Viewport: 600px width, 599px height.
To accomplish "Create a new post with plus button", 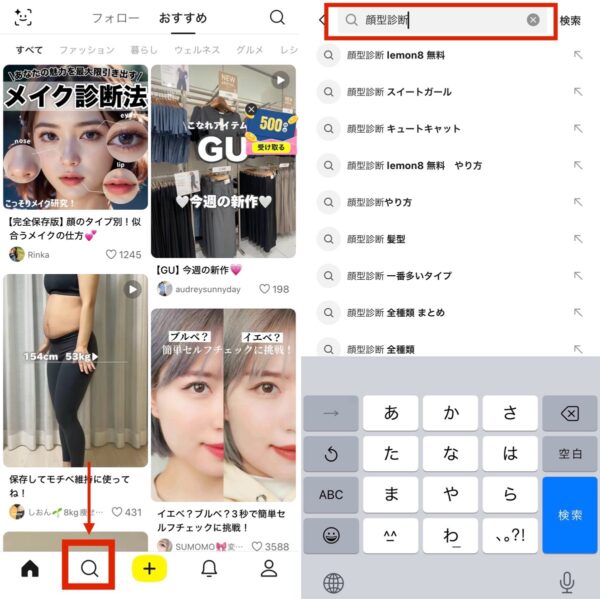I will [x=149, y=569].
